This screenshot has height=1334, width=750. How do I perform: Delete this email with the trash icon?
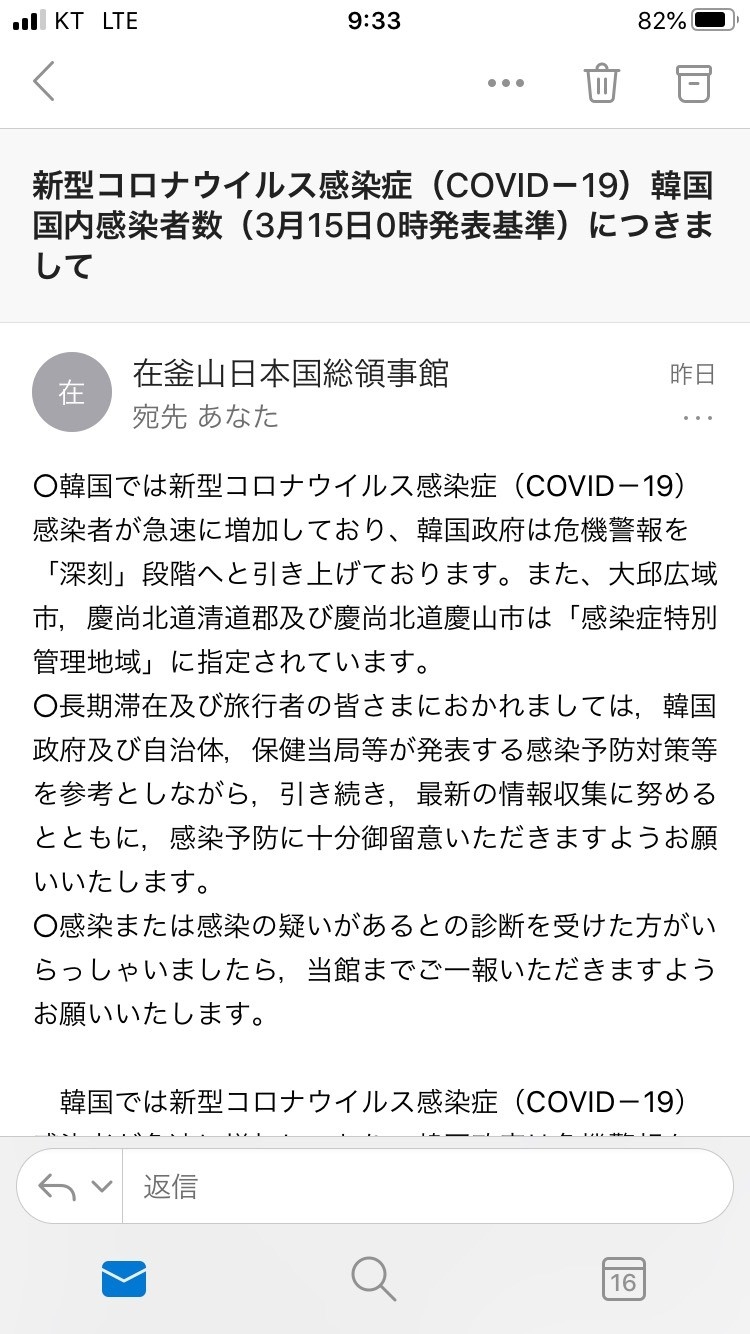tap(602, 82)
